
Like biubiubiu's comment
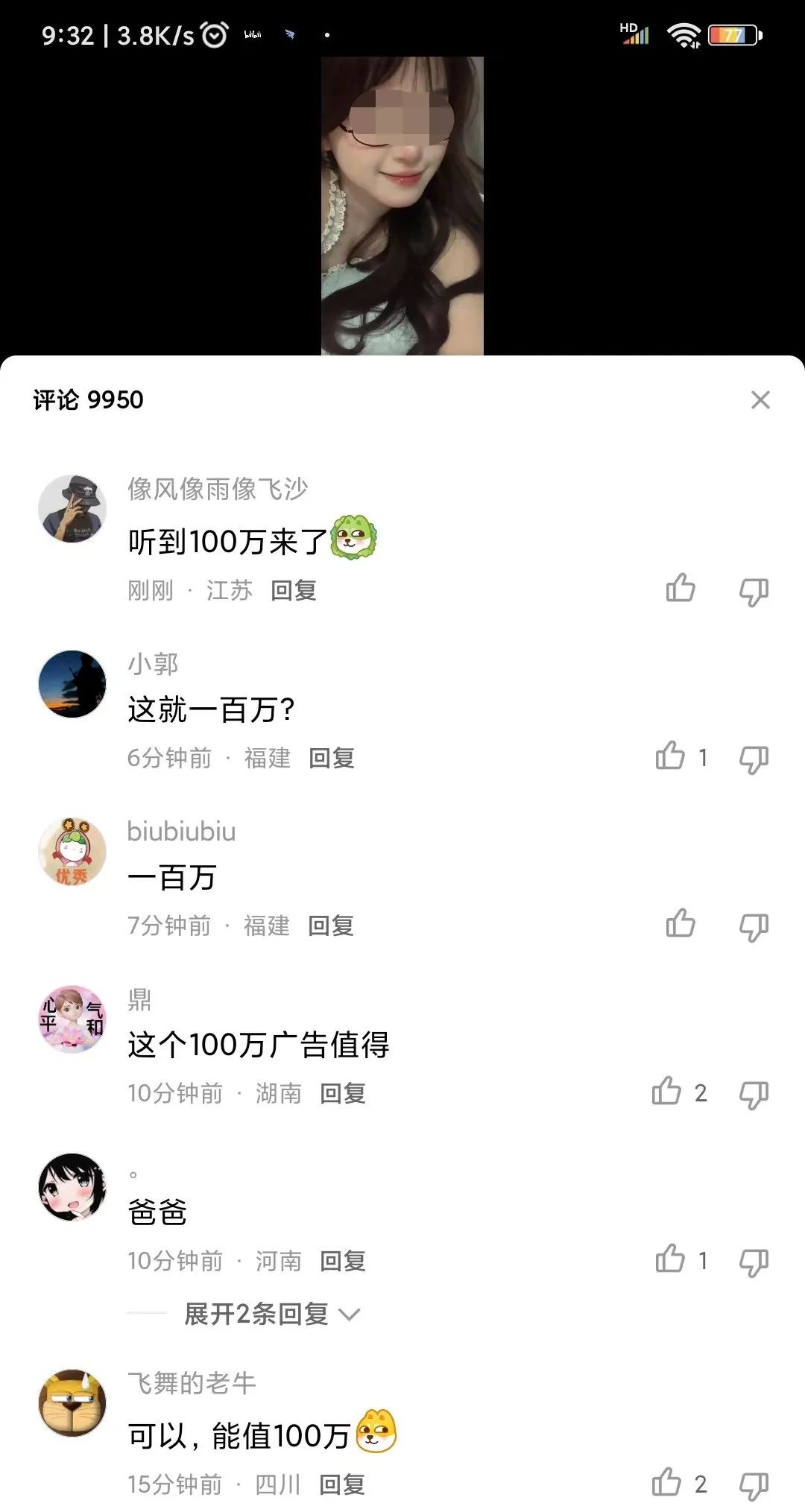680,924
